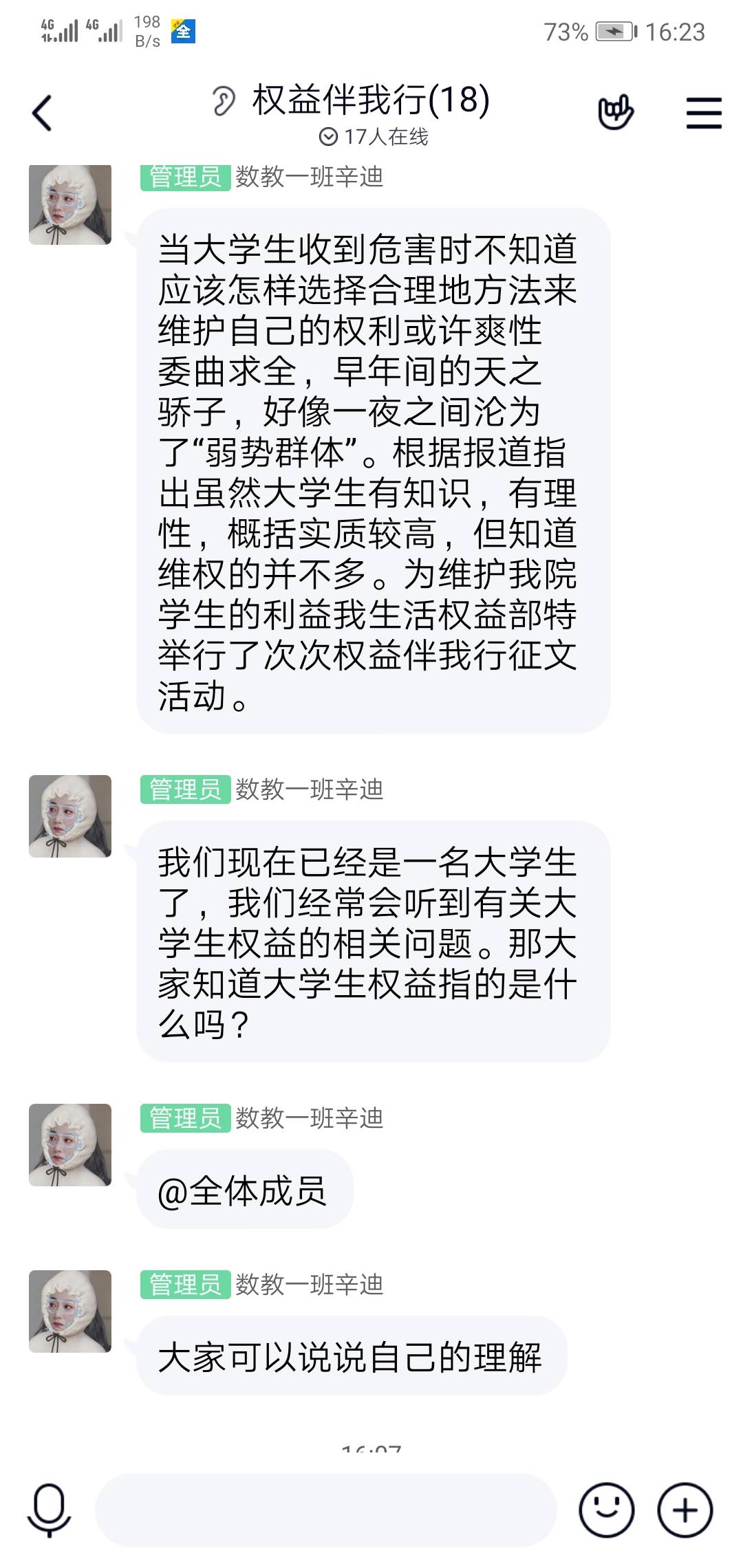Go back from the group chat
The height and width of the screenshot is (1568, 743).
click(x=42, y=113)
